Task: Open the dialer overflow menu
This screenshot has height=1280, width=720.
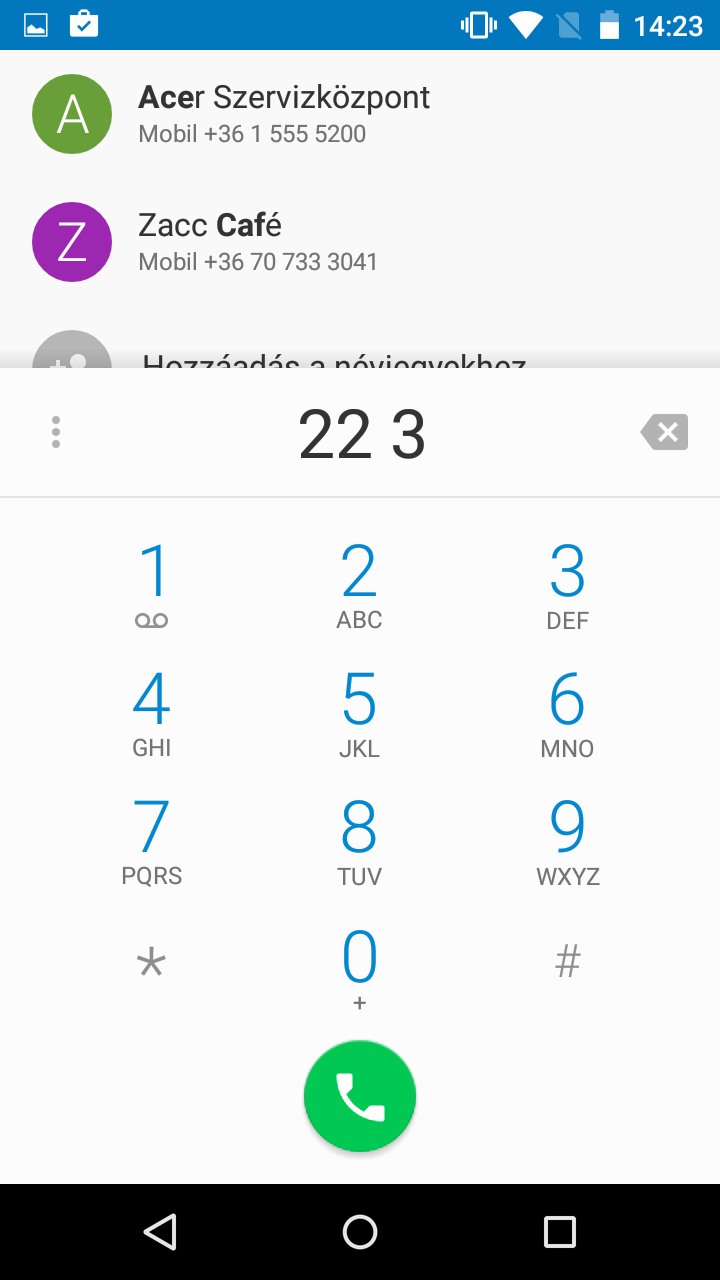Action: 56,432
